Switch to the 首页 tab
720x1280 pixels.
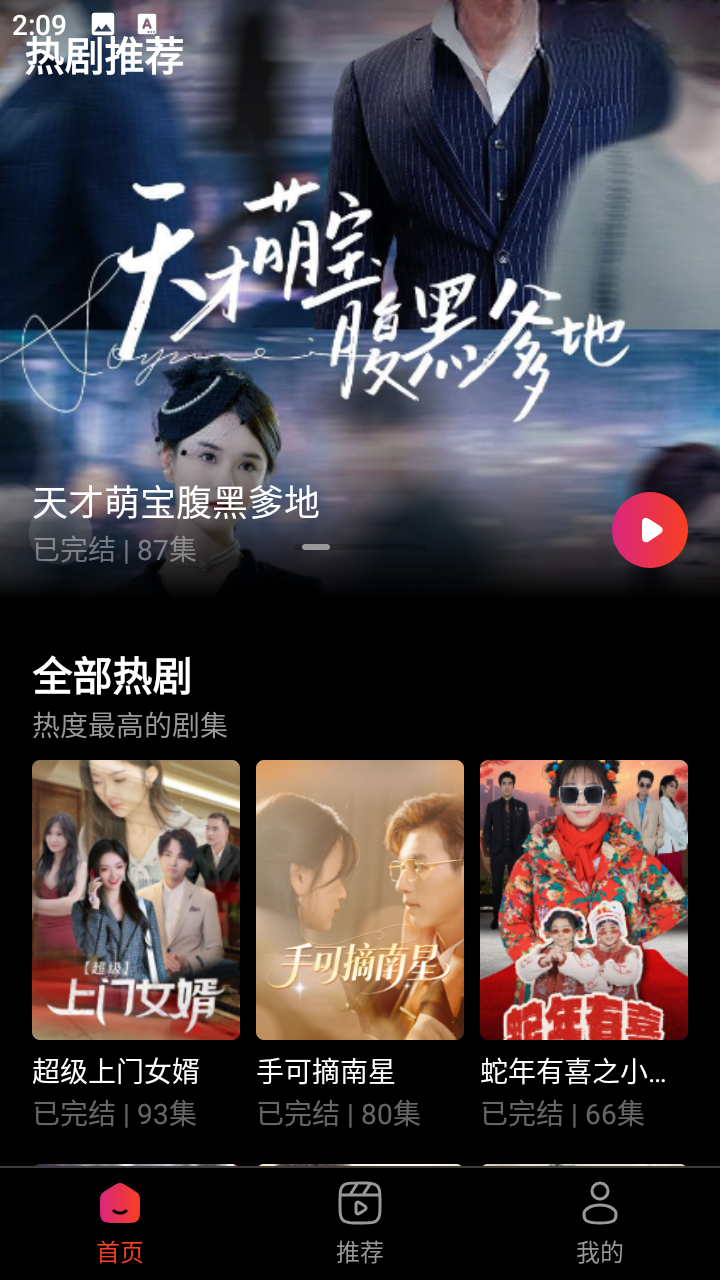pyautogui.click(x=120, y=1222)
